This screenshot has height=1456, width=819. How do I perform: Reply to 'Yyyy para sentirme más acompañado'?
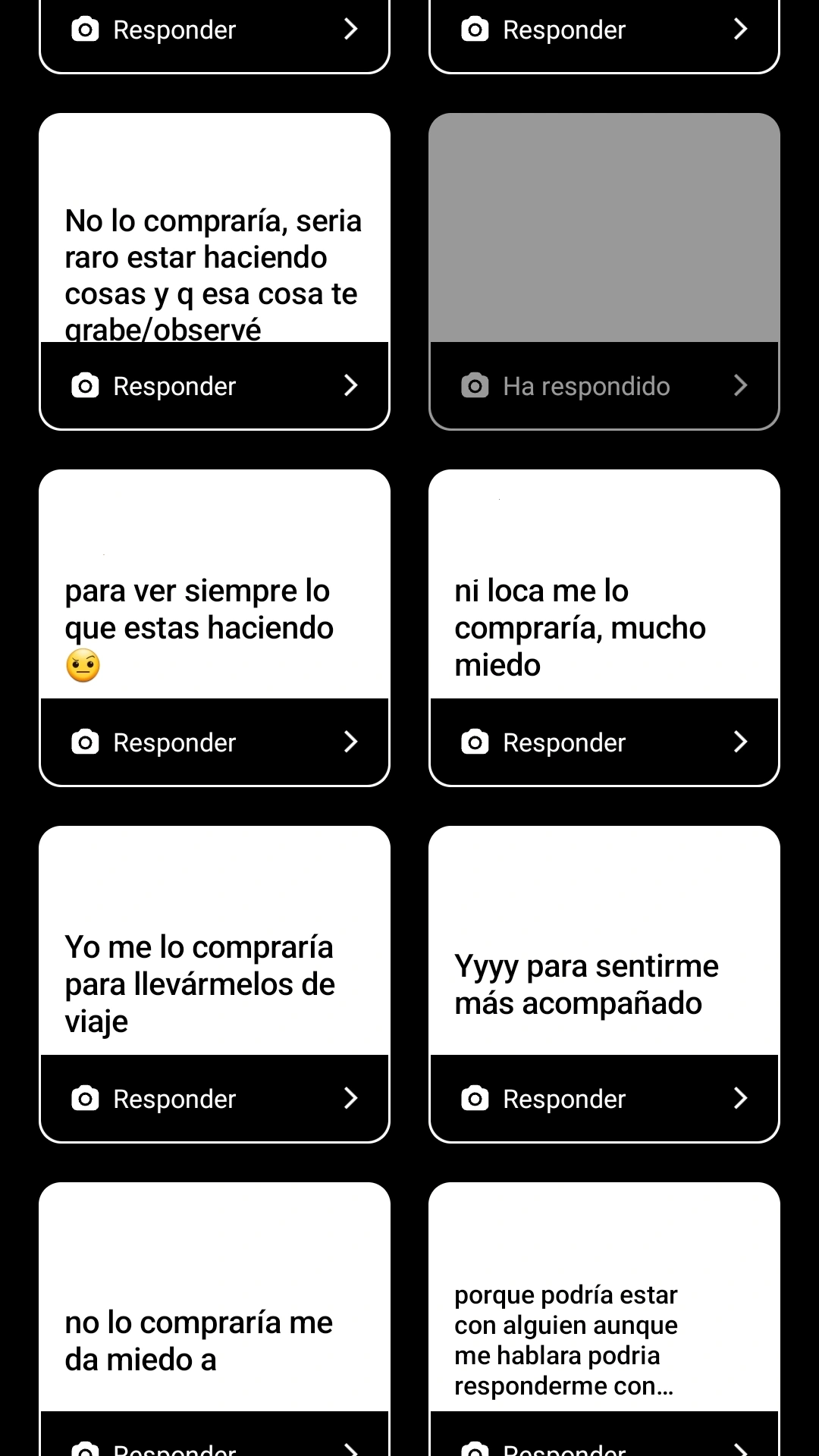604,1099
